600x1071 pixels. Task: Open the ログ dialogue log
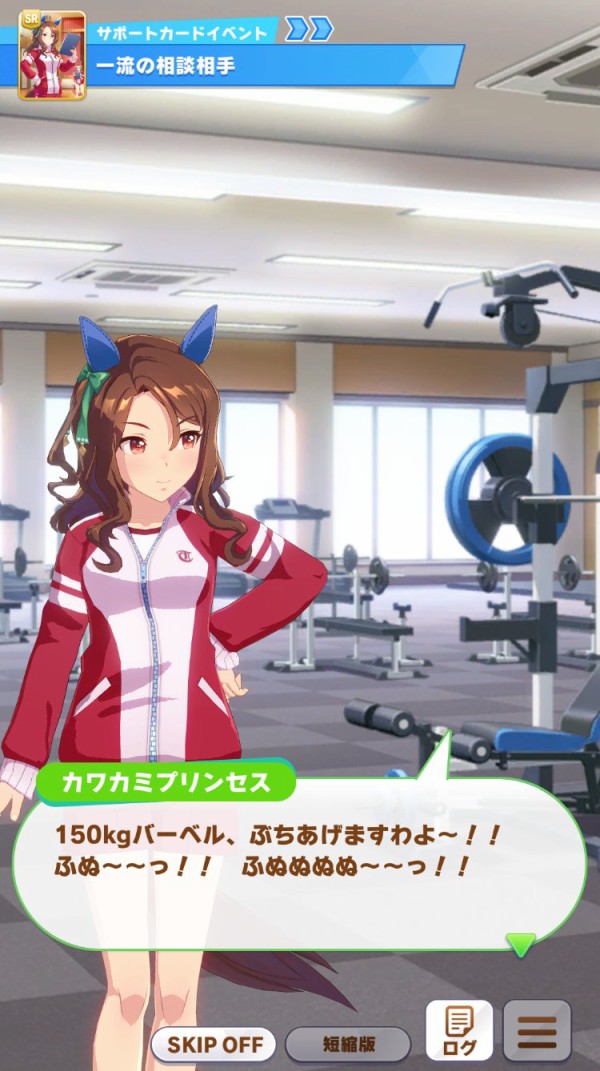(x=459, y=1030)
